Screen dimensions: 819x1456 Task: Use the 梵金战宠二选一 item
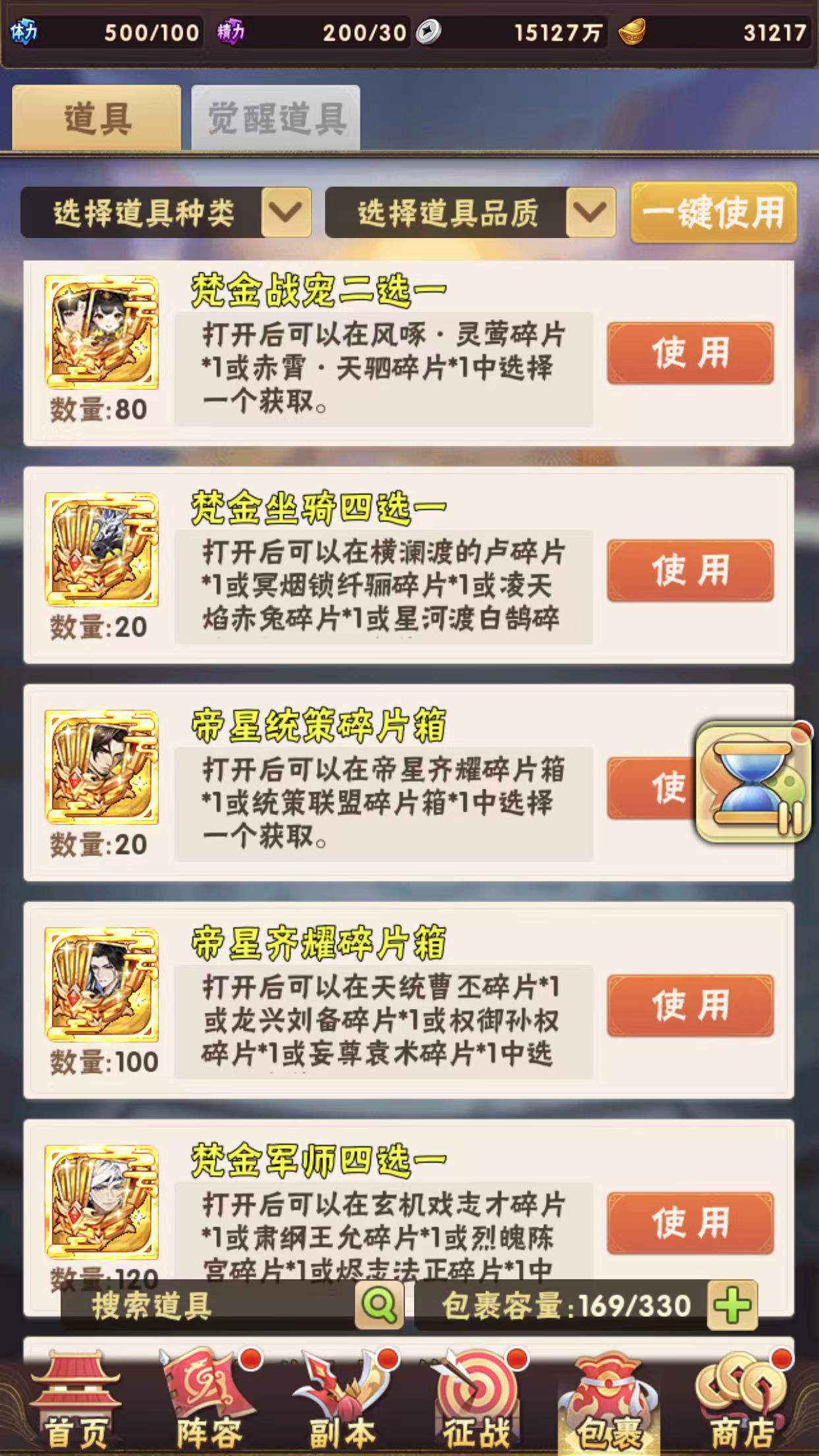coord(690,353)
